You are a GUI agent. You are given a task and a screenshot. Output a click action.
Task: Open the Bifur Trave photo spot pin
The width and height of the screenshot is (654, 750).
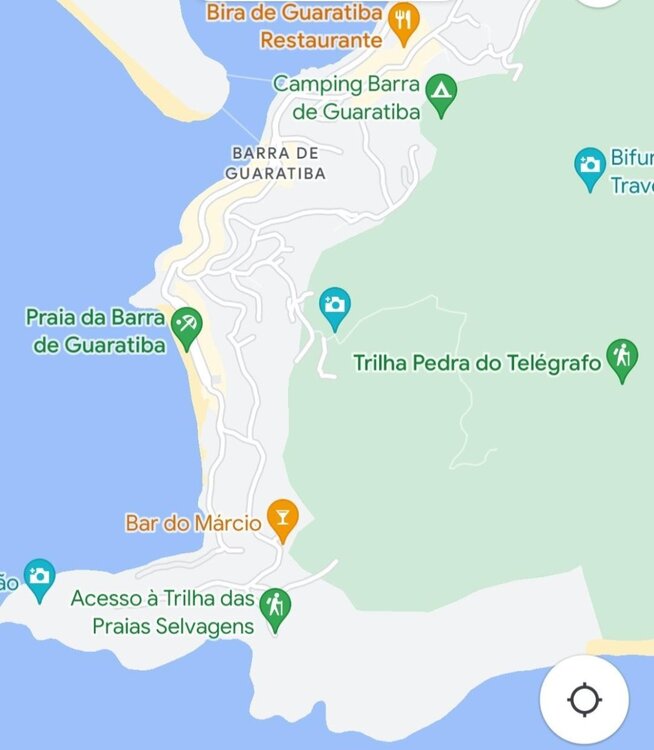click(x=590, y=167)
